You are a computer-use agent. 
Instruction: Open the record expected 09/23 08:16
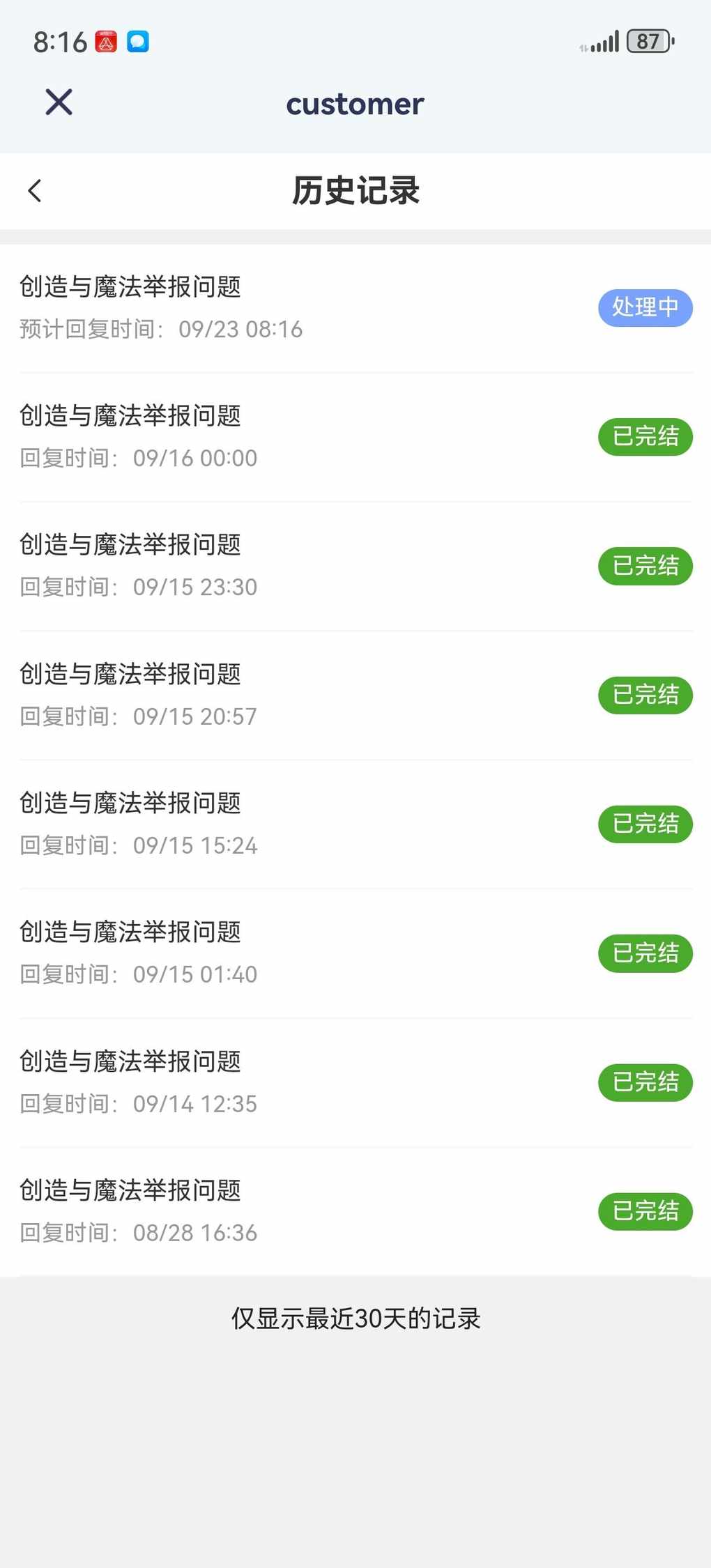[355, 308]
